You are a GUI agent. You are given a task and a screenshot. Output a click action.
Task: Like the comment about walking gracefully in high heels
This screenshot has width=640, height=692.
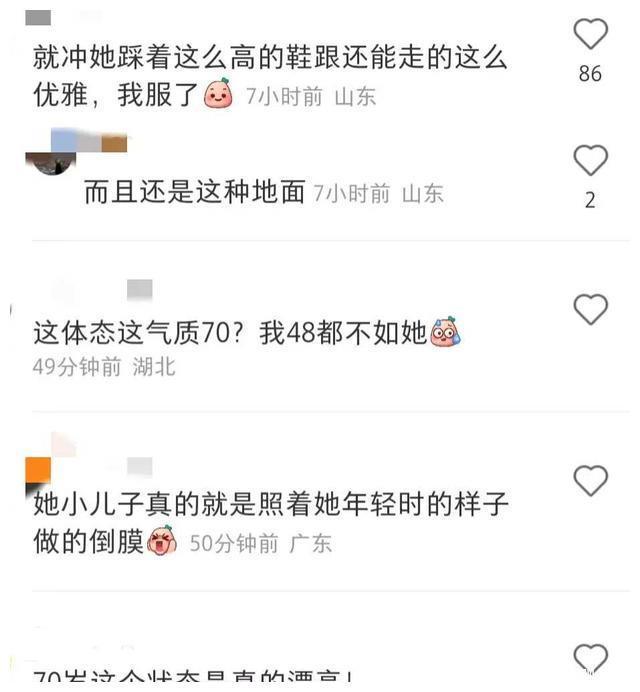click(x=590, y=35)
